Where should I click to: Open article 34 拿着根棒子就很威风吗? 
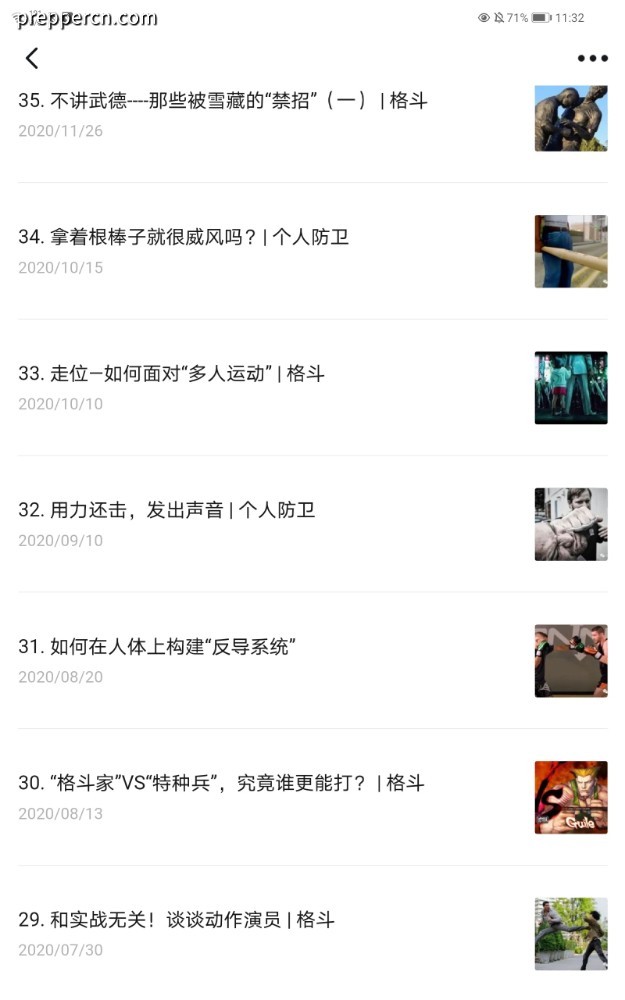312,251
